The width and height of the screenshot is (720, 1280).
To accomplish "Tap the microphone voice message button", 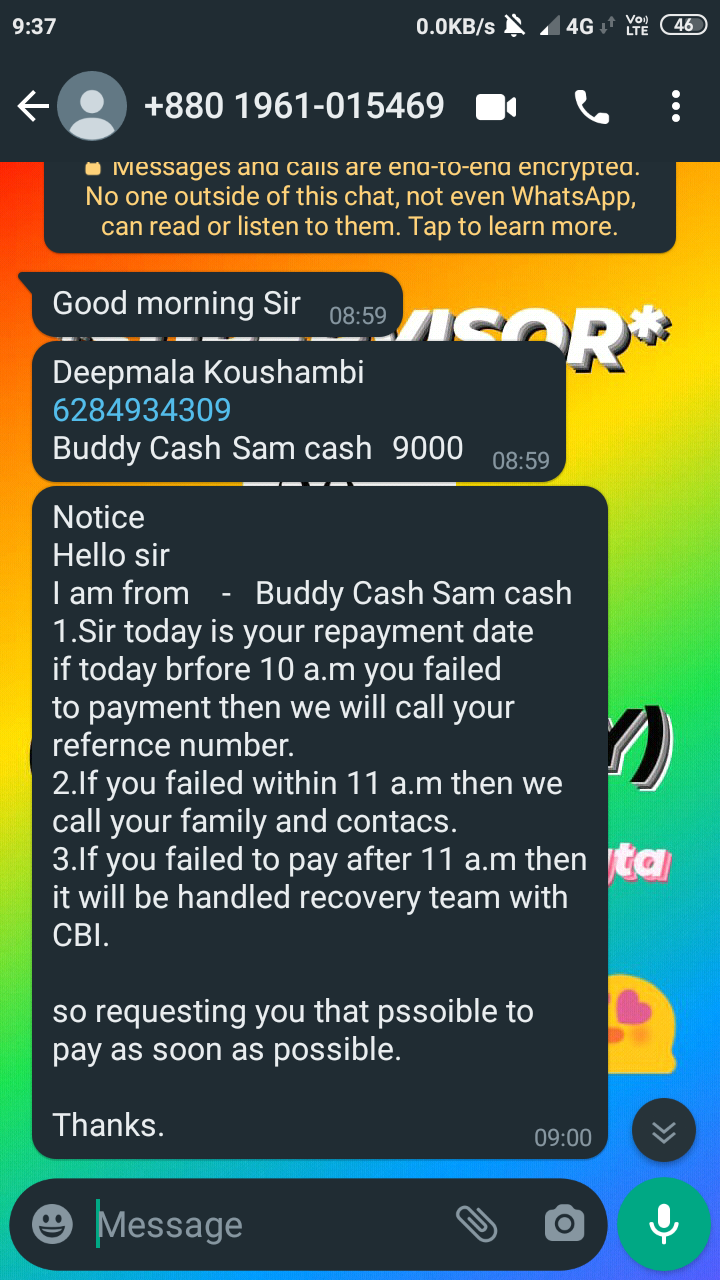I will click(x=663, y=1223).
